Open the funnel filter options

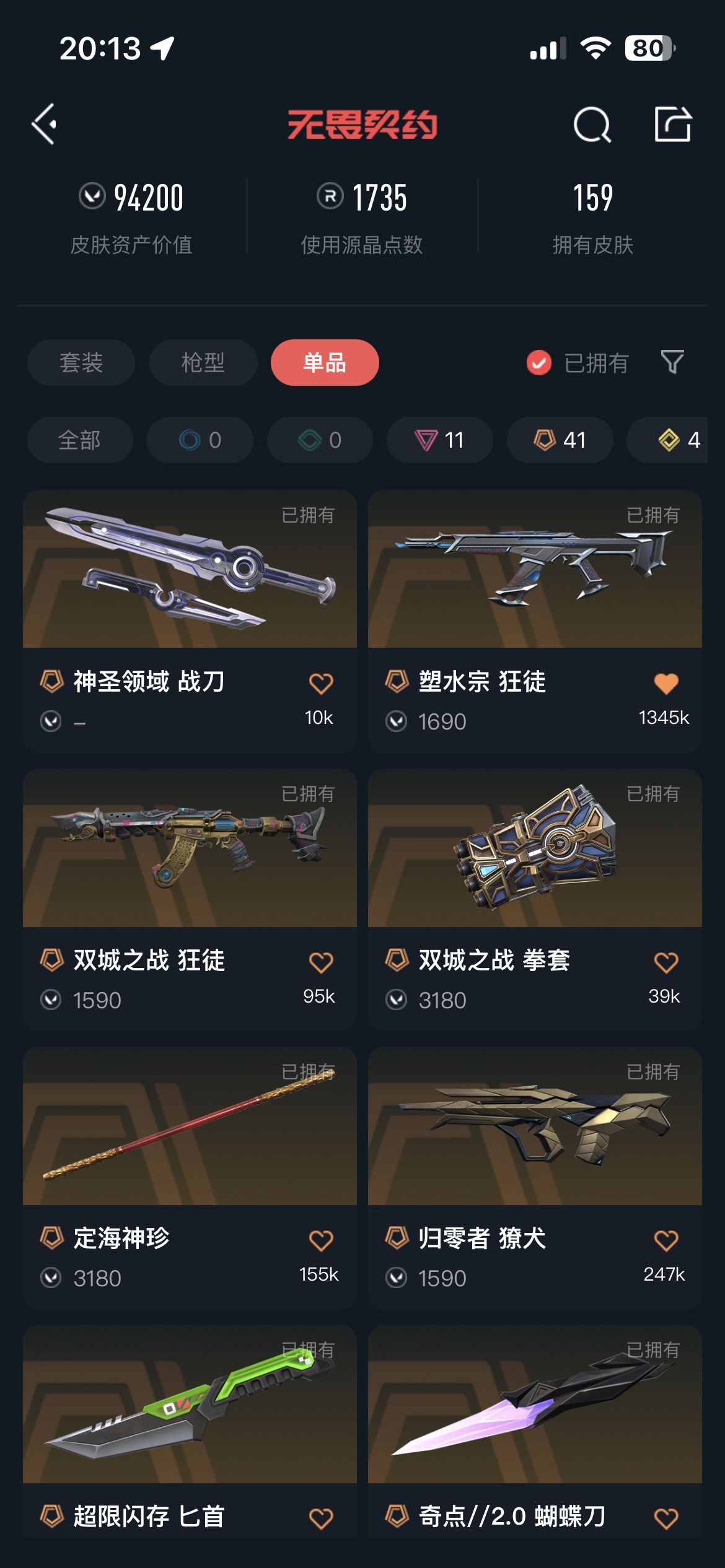[x=672, y=362]
